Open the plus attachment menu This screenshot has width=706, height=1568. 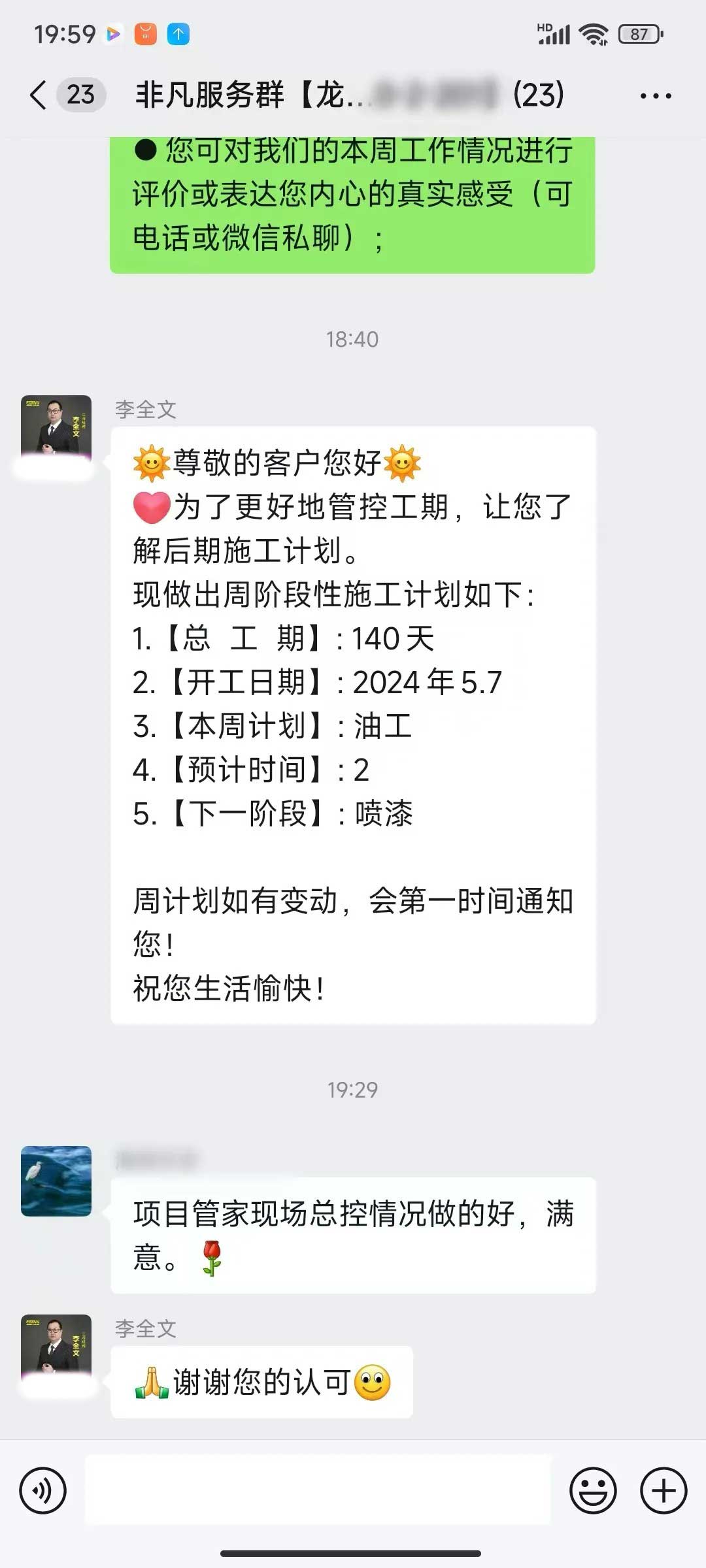[x=663, y=1491]
